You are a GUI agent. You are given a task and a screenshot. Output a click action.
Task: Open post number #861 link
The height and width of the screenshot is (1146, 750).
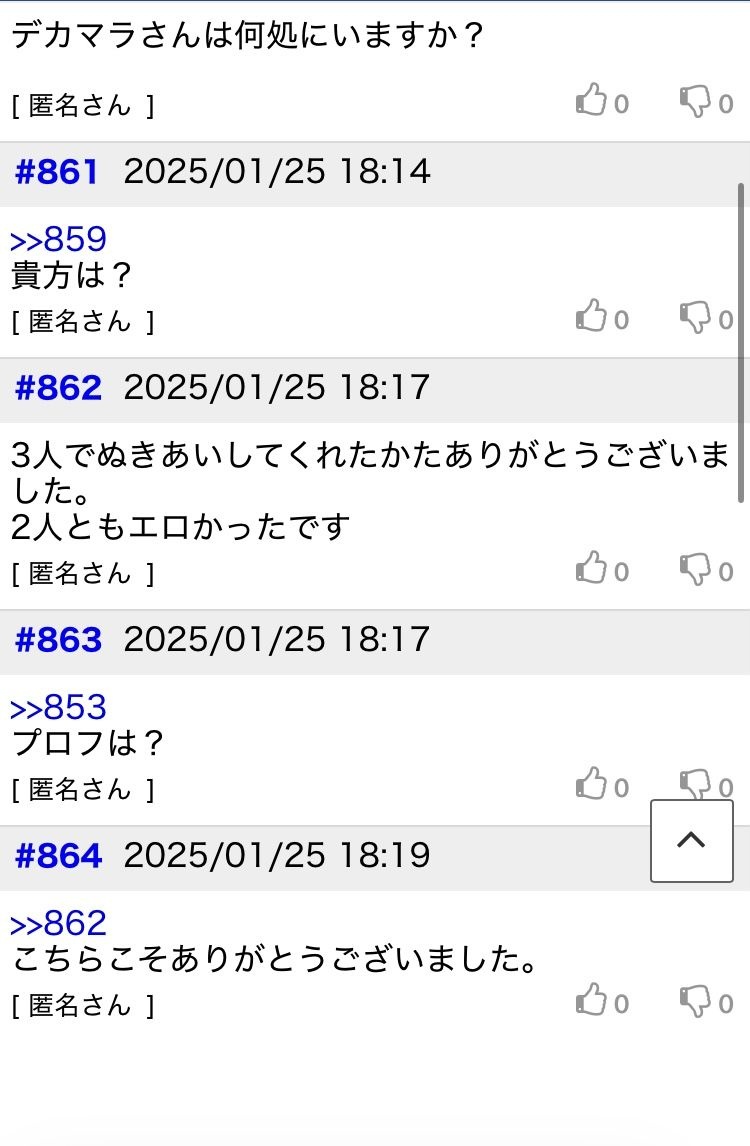[57, 172]
